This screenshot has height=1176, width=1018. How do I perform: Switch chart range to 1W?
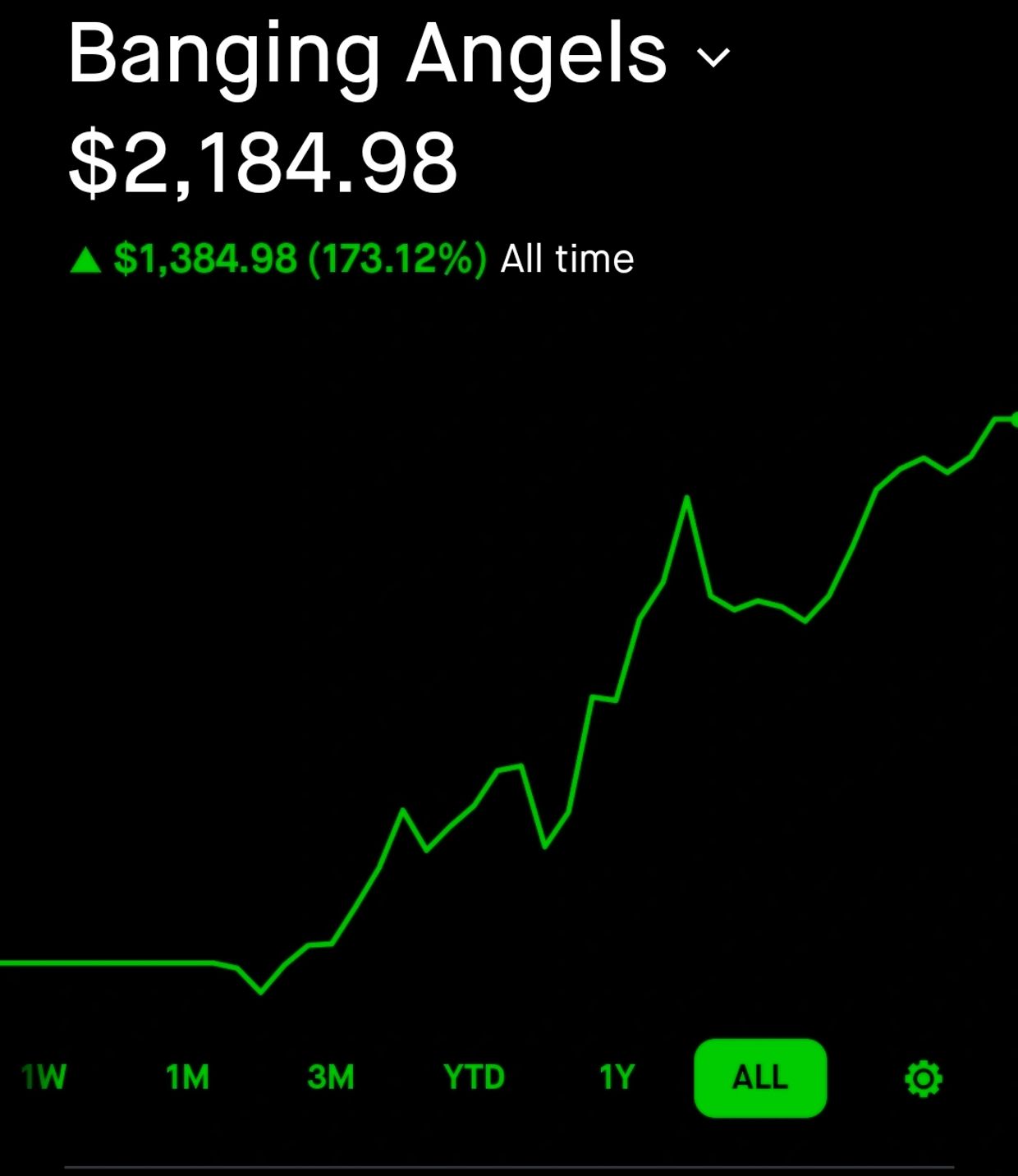(x=44, y=1077)
